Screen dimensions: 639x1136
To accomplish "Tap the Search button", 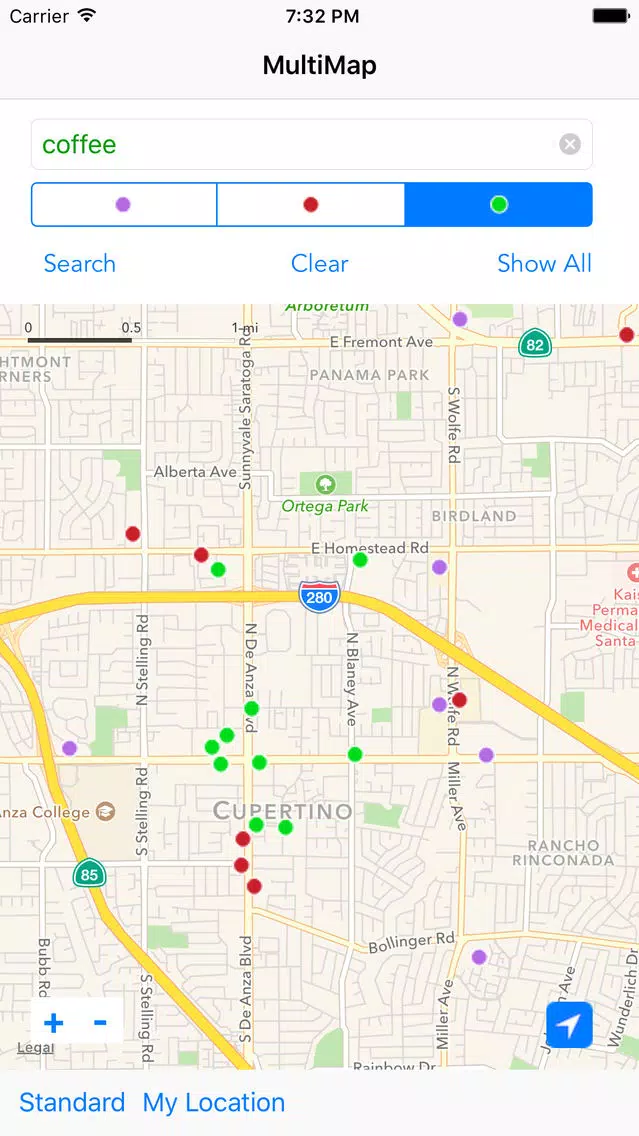I will coord(80,263).
